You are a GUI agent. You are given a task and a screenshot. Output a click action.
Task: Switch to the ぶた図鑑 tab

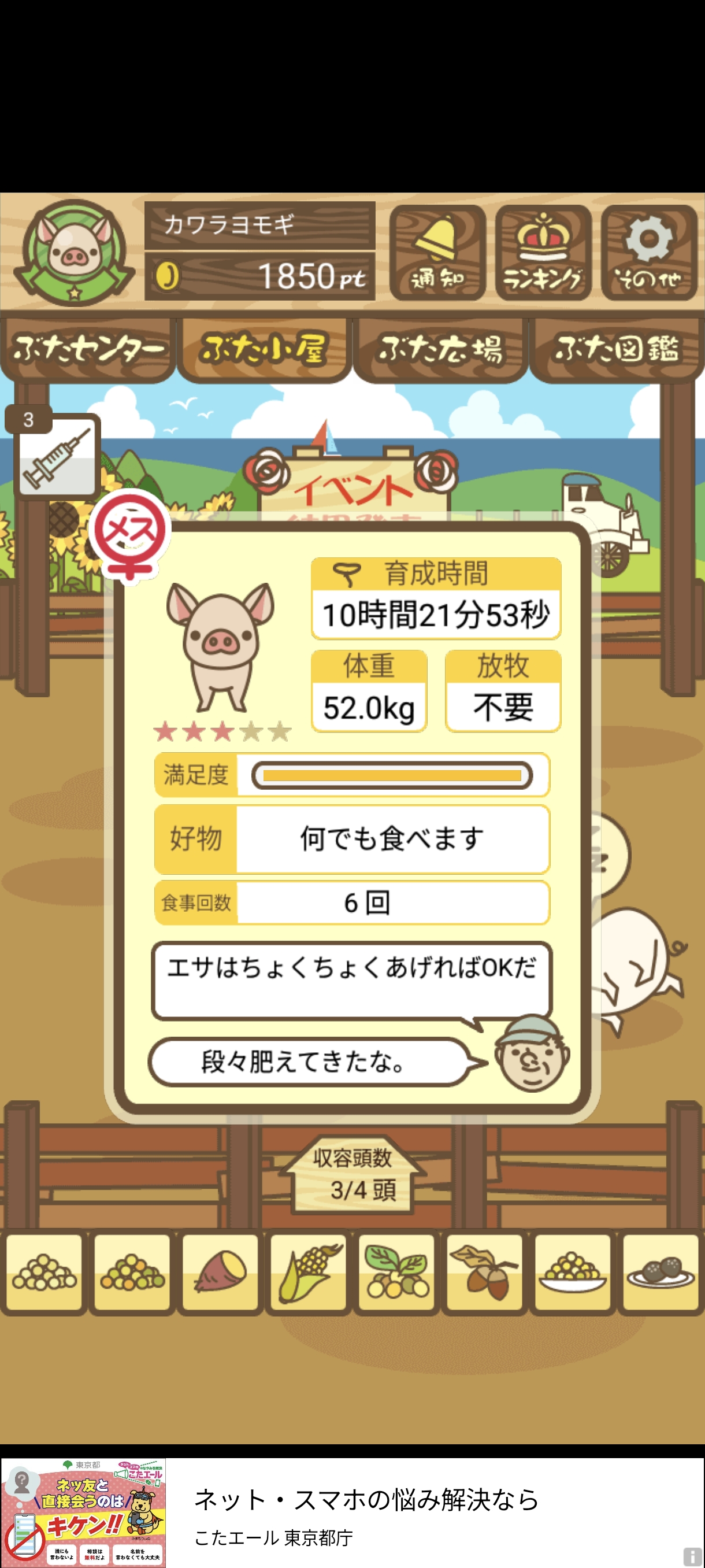(x=616, y=349)
